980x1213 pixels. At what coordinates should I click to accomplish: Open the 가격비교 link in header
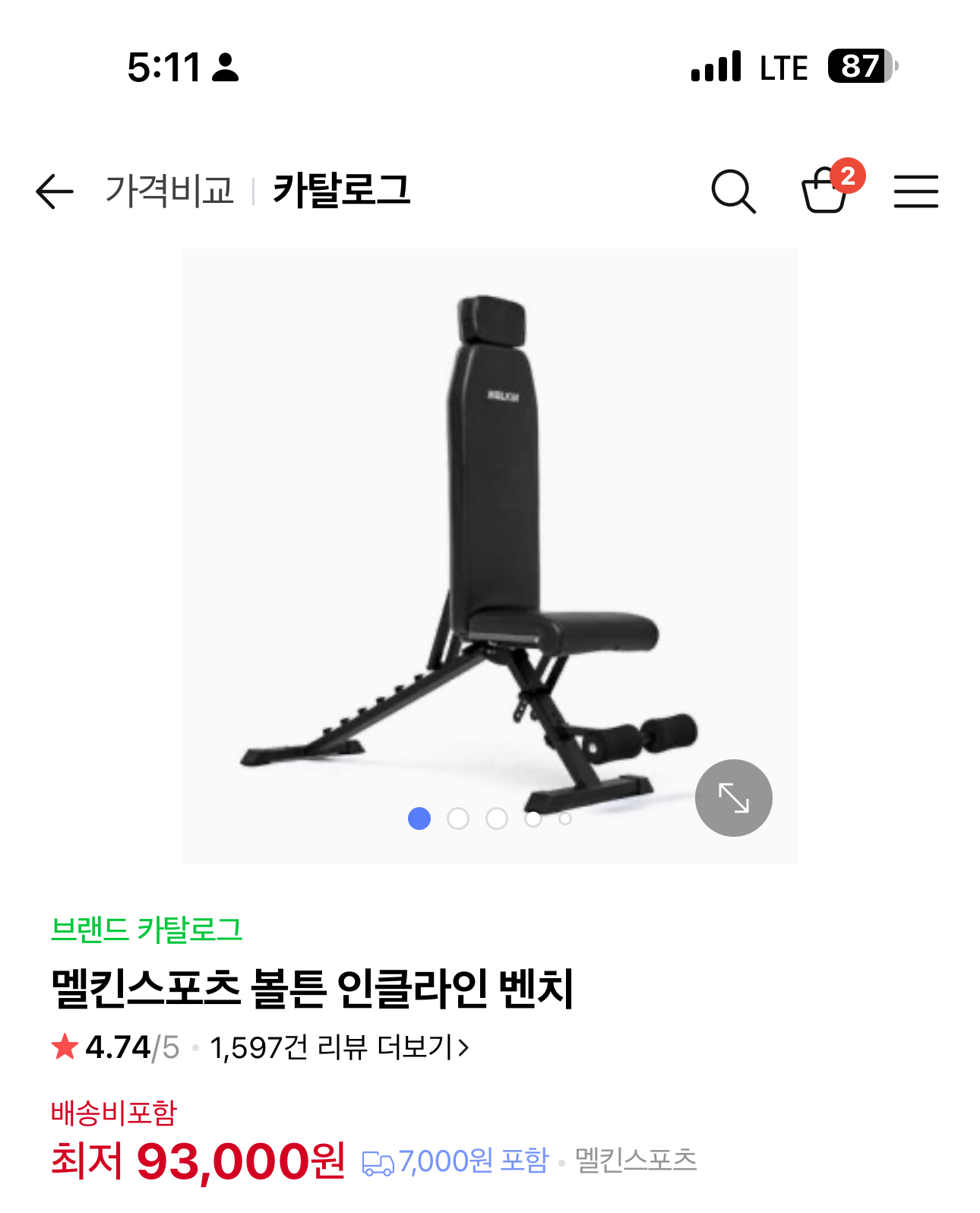pyautogui.click(x=169, y=190)
